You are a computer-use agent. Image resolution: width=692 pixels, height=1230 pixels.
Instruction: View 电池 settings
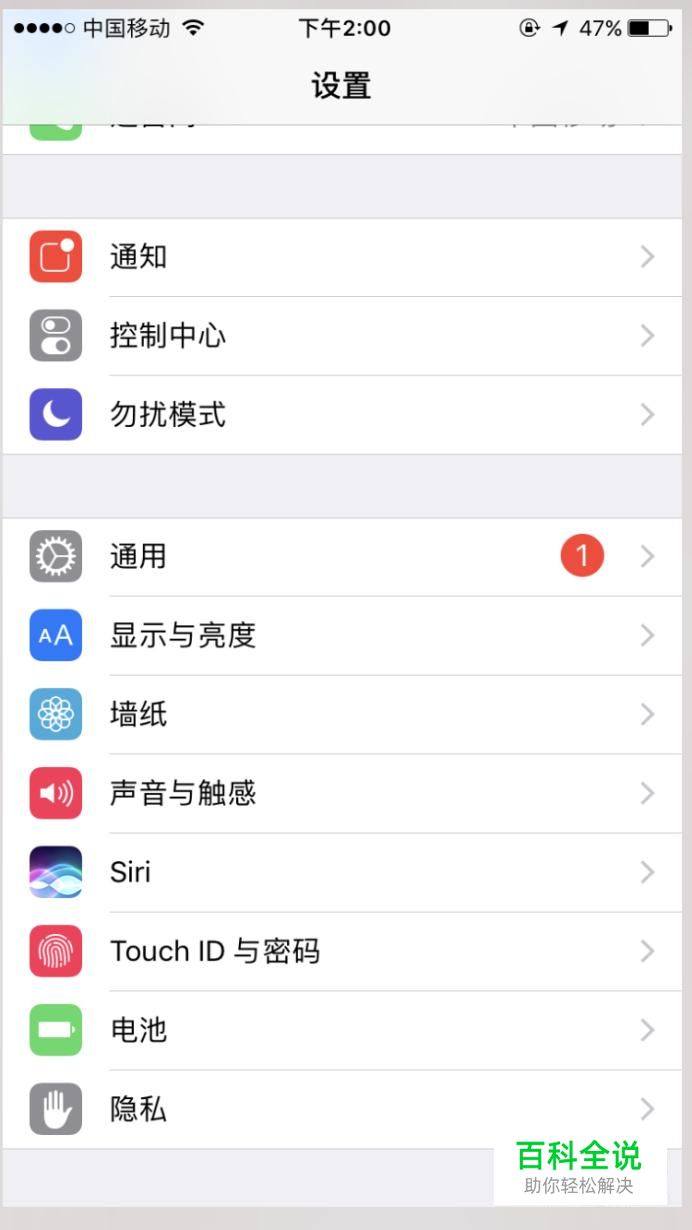342,1030
